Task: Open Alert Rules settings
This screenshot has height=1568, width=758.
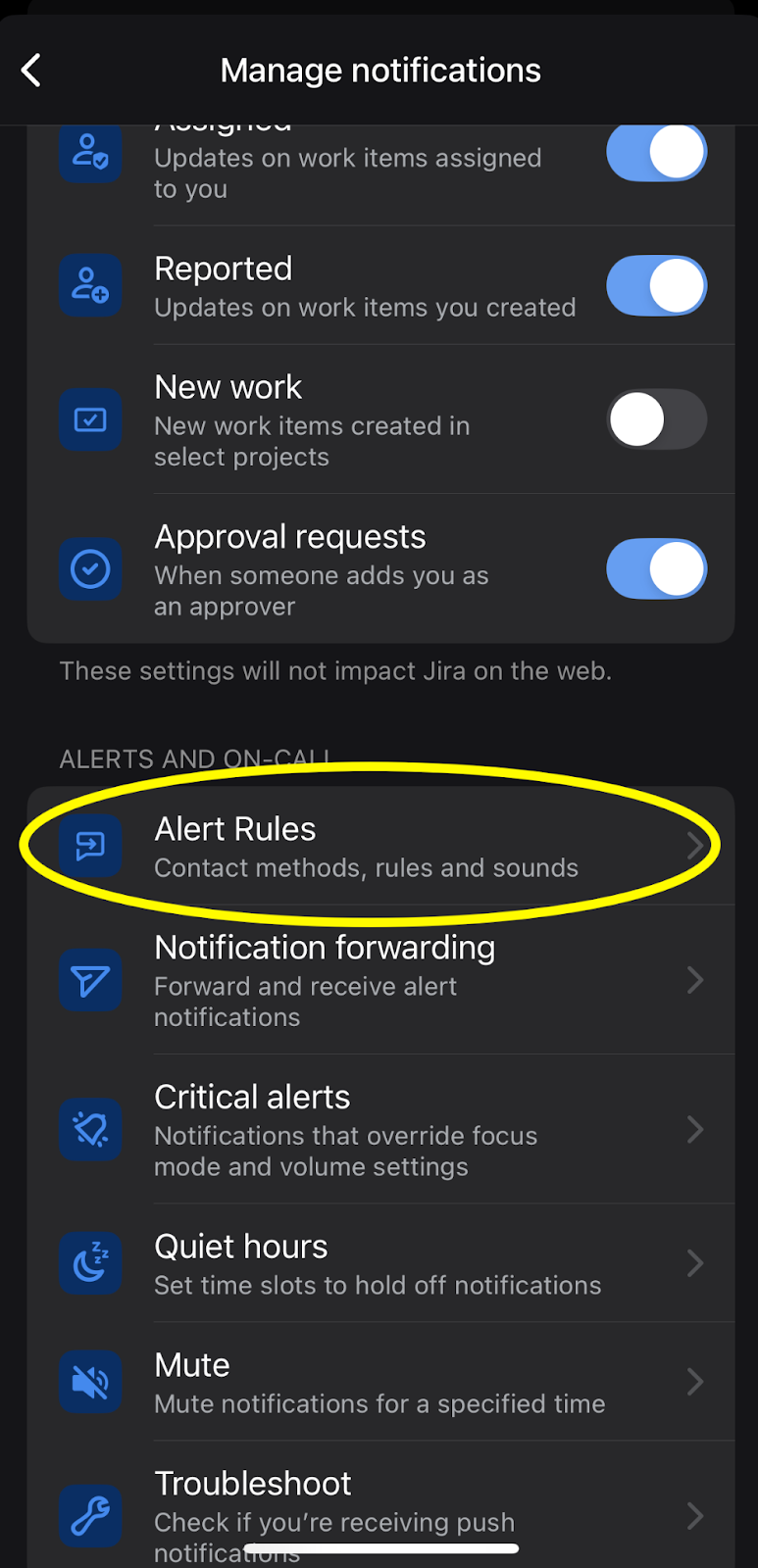Action: [x=380, y=846]
